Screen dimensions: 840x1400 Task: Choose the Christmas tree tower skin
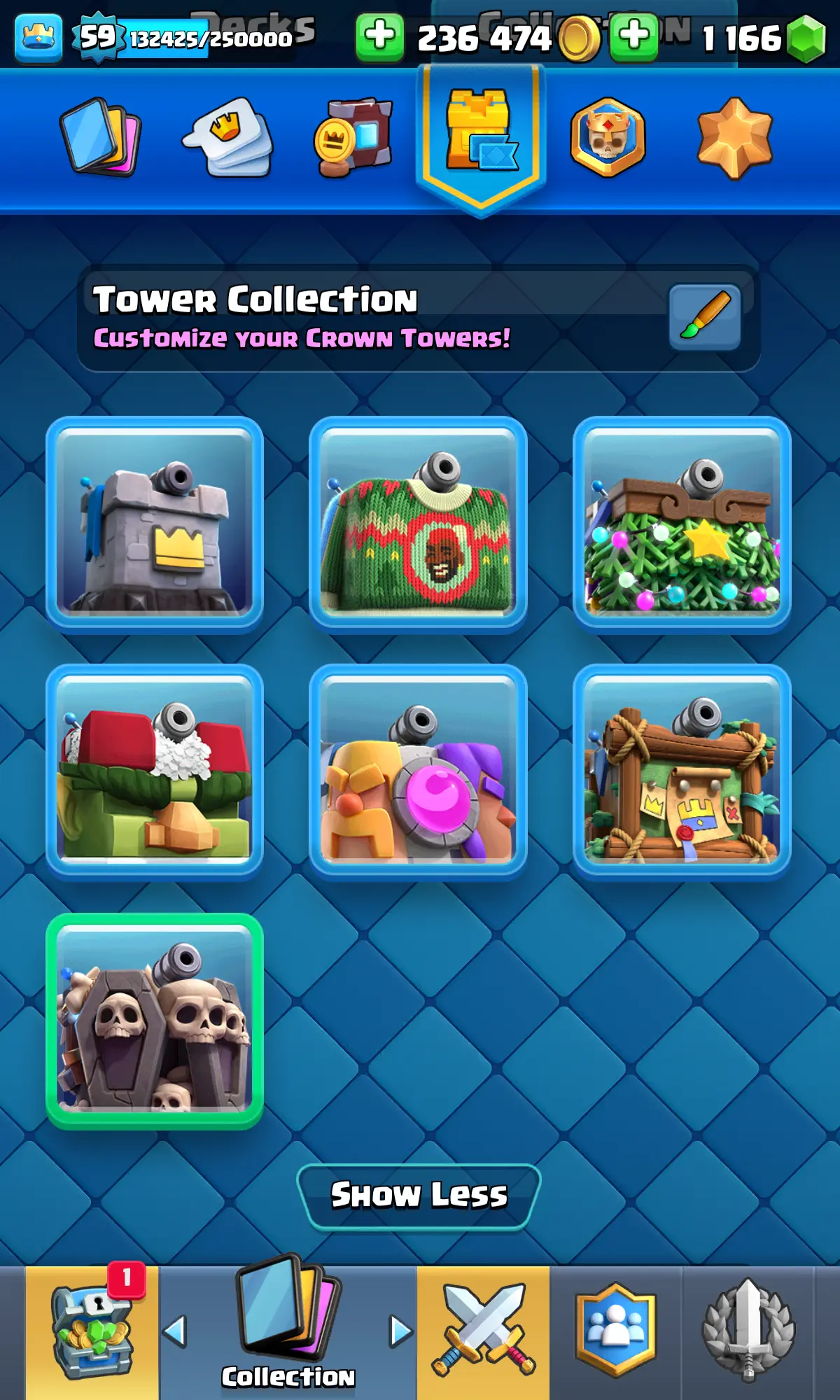pos(682,525)
